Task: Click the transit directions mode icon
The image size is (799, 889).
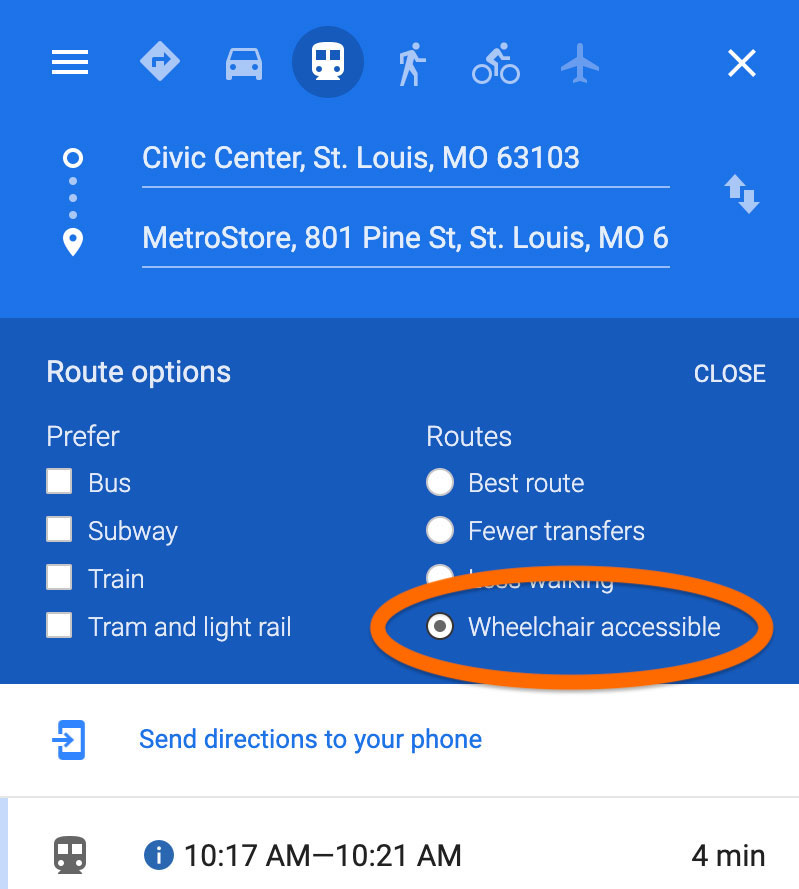Action: [327, 61]
